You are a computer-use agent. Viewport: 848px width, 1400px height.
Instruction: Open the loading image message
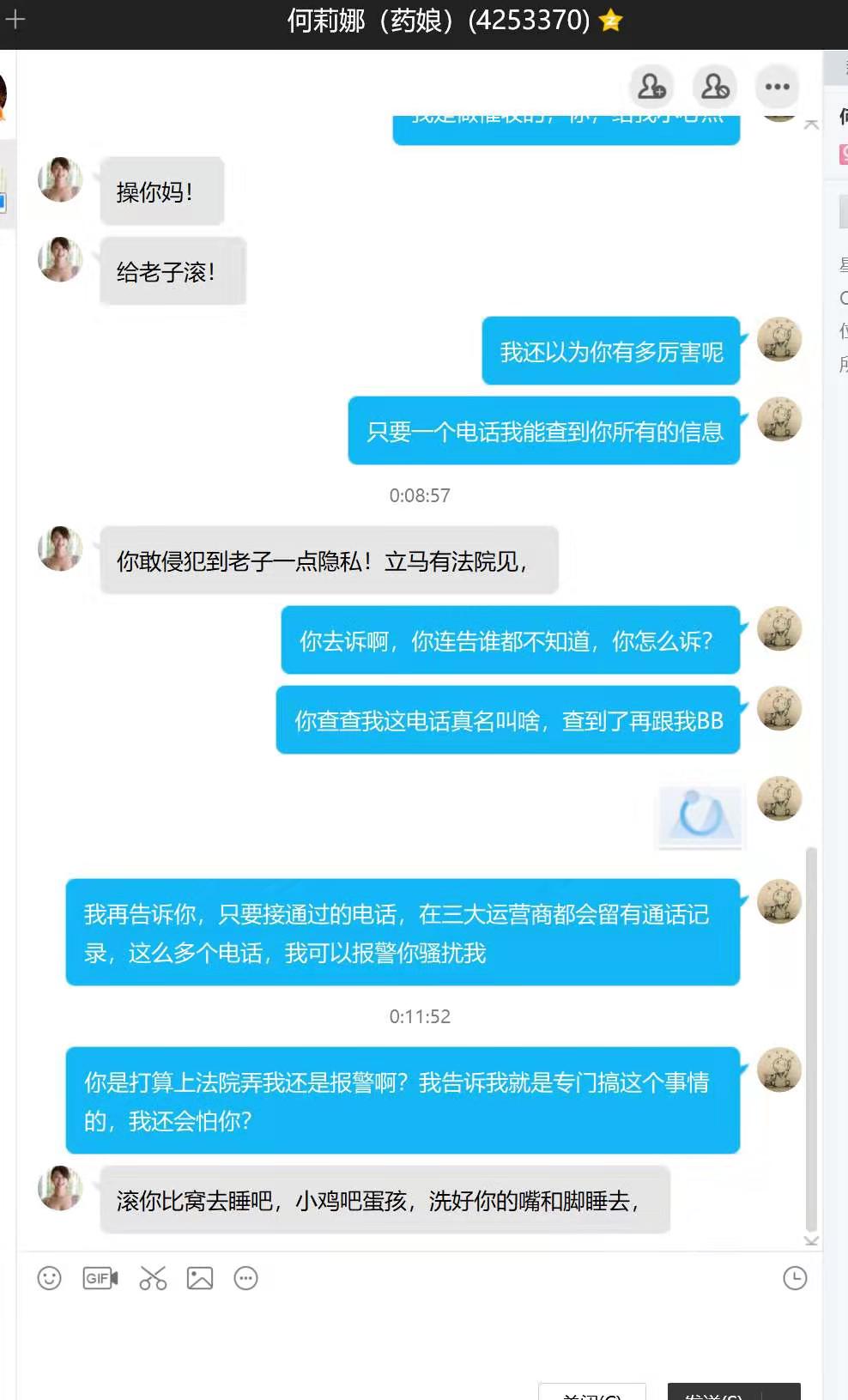point(700,816)
